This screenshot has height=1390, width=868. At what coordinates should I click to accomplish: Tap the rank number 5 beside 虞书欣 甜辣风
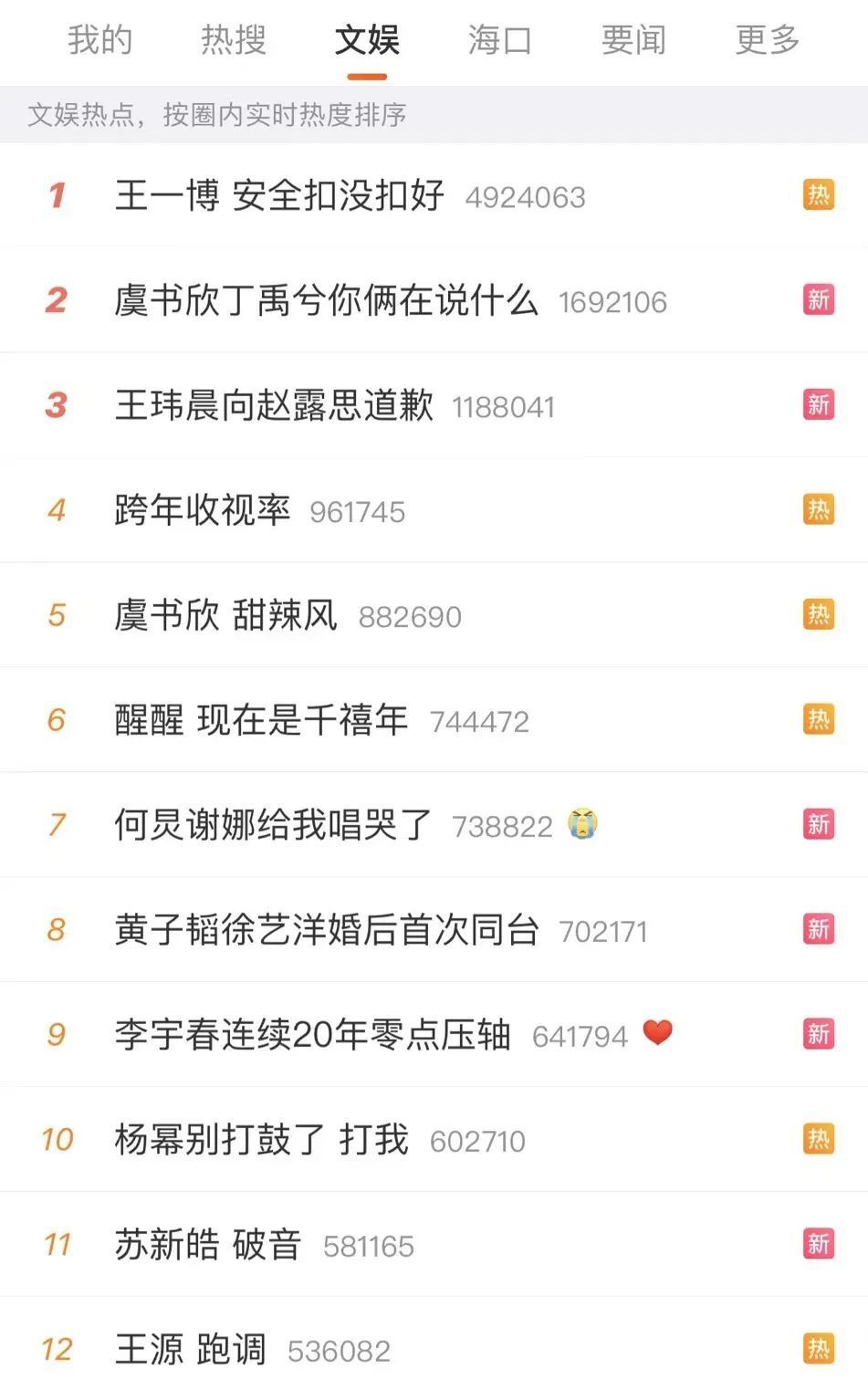(57, 615)
